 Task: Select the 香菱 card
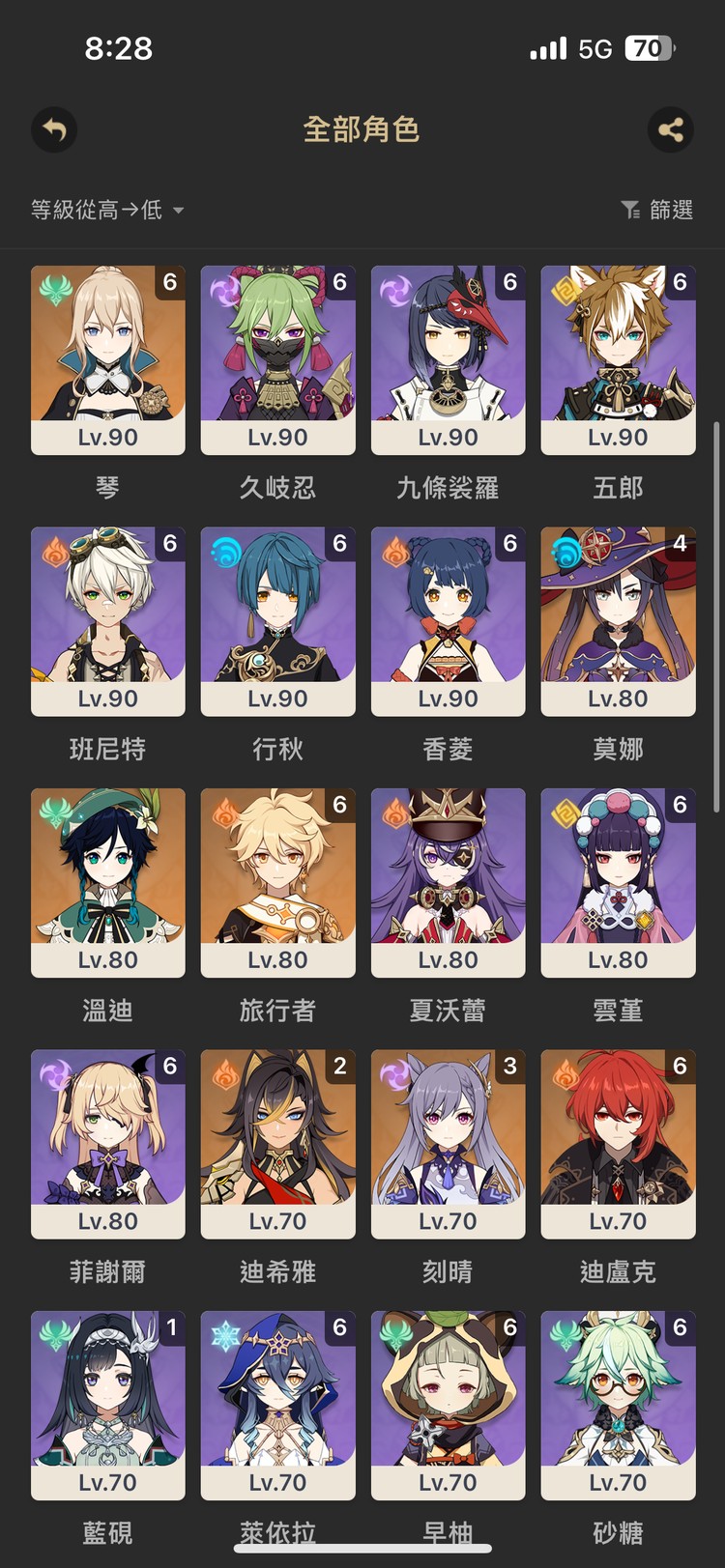(x=448, y=620)
